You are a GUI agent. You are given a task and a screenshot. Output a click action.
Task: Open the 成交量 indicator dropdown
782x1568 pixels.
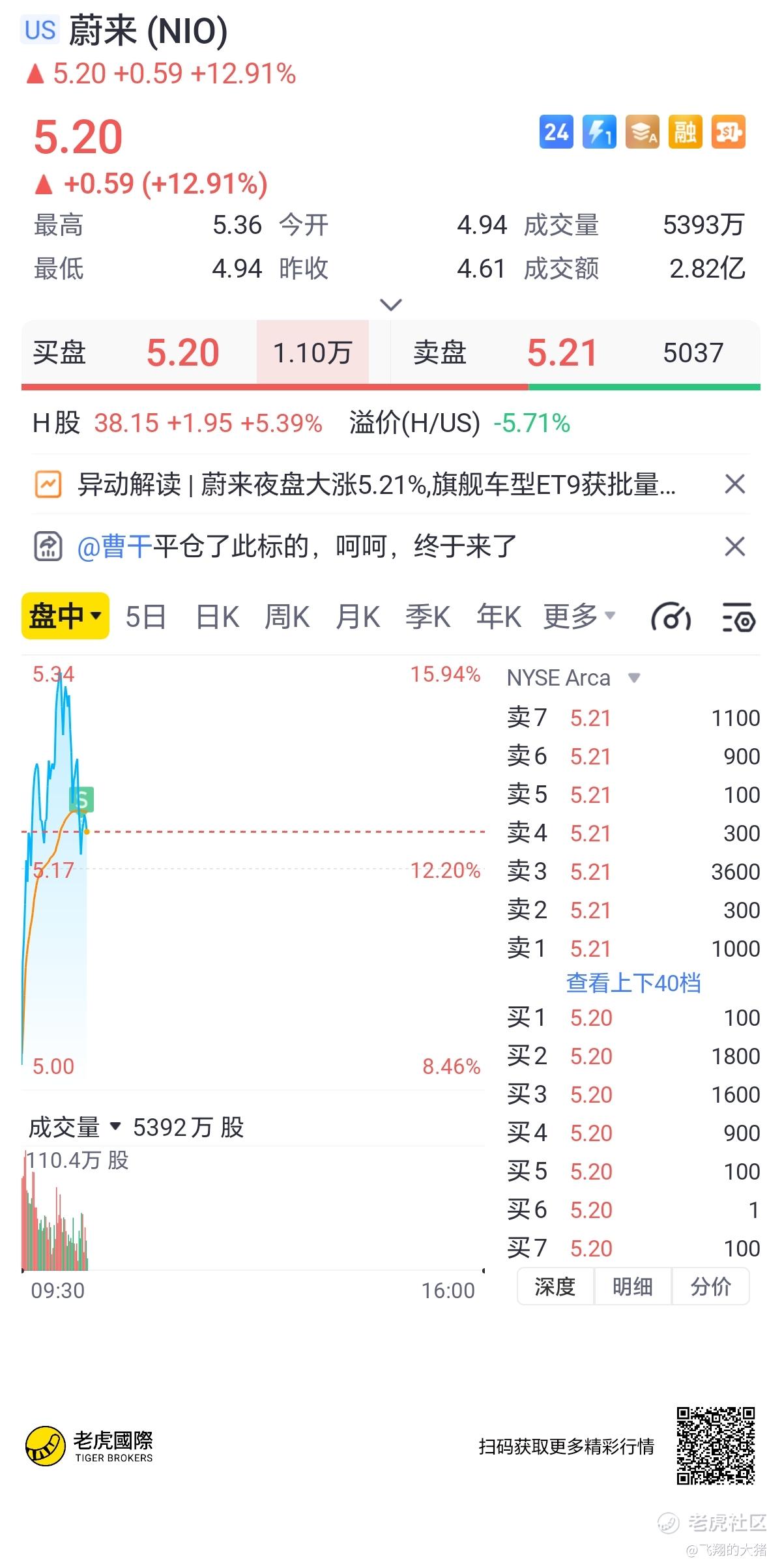tap(75, 1127)
